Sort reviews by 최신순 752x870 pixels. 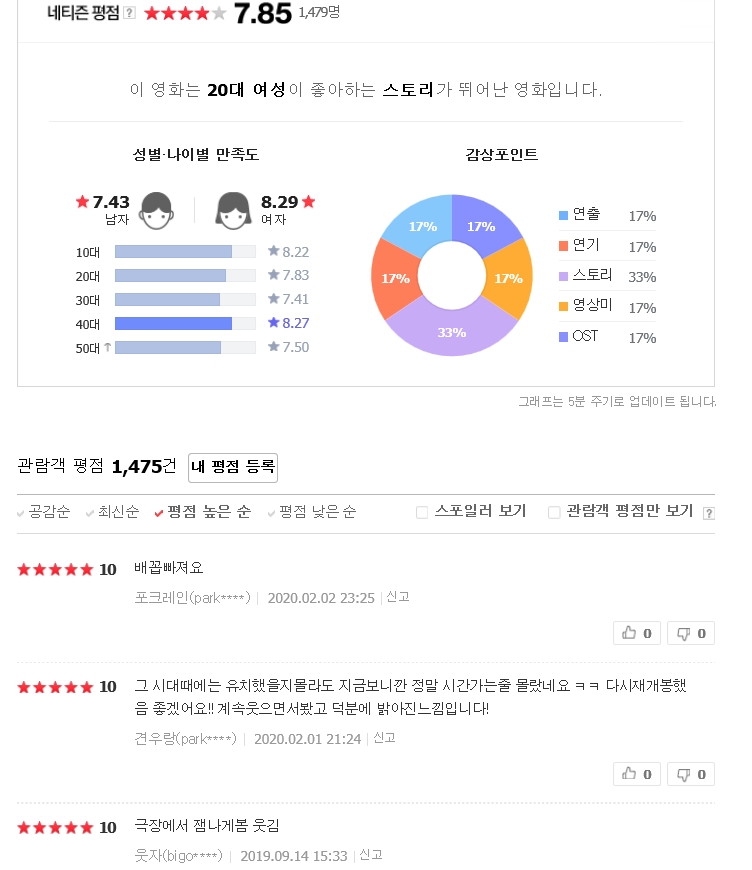(118, 512)
